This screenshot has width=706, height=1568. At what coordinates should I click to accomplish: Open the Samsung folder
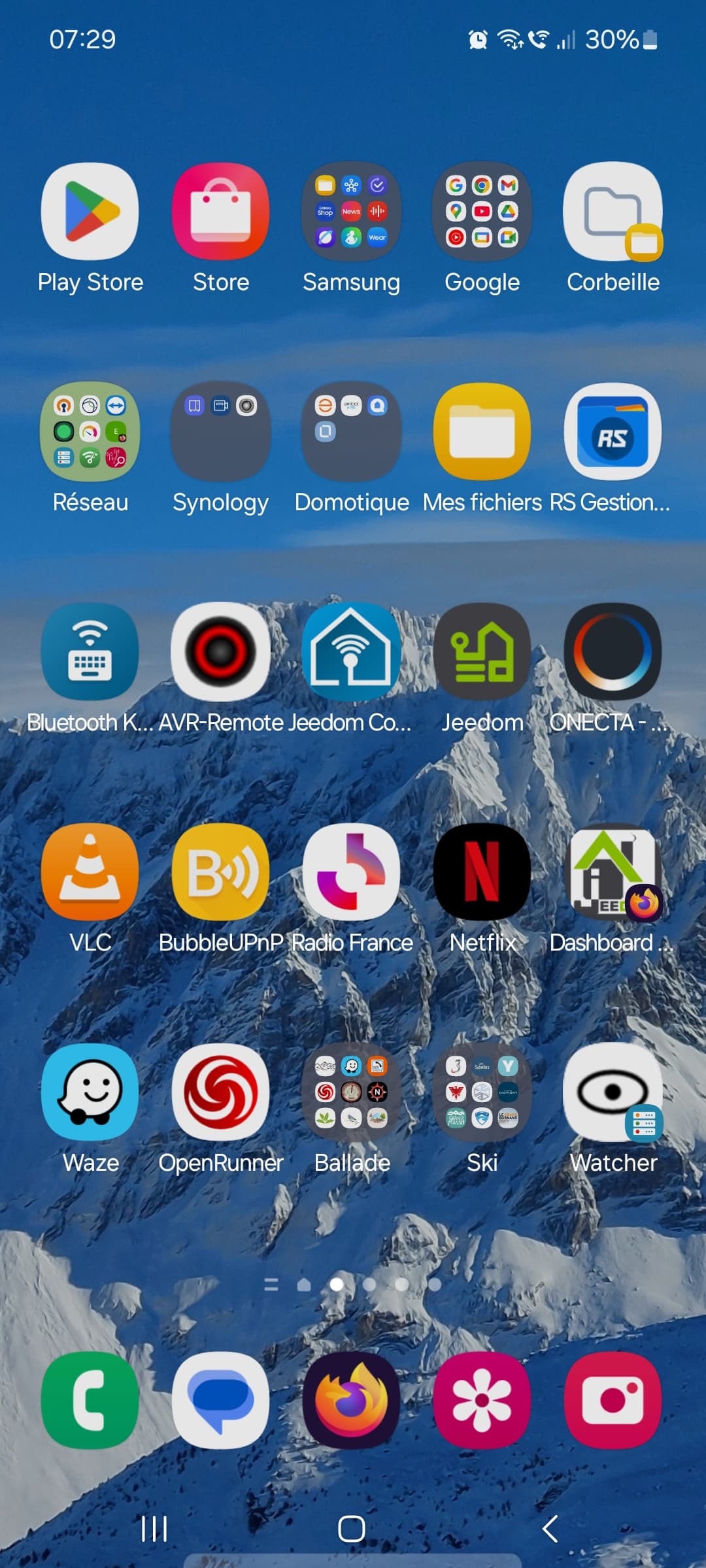pos(351,212)
